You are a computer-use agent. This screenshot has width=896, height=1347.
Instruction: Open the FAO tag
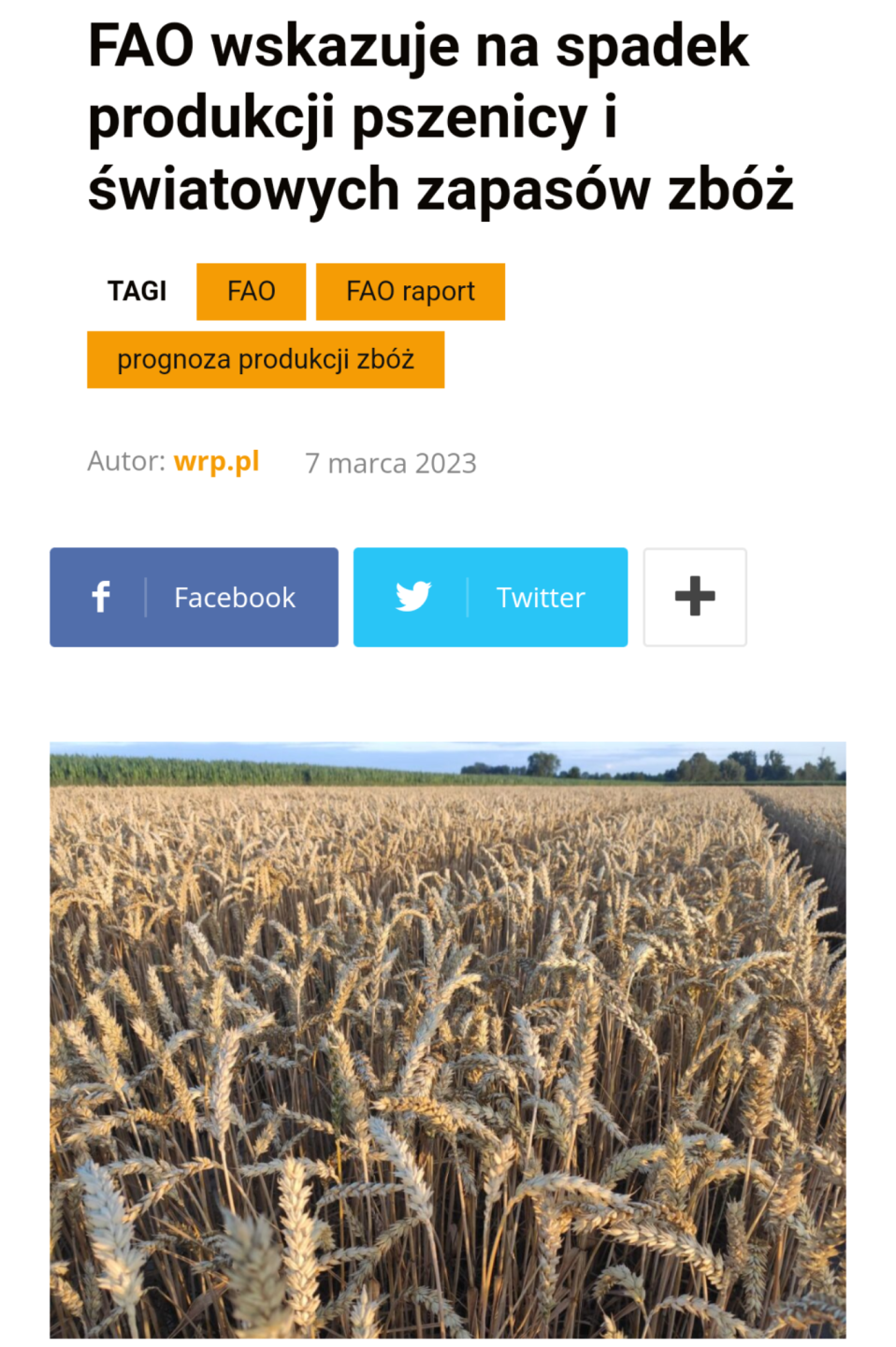(x=251, y=292)
